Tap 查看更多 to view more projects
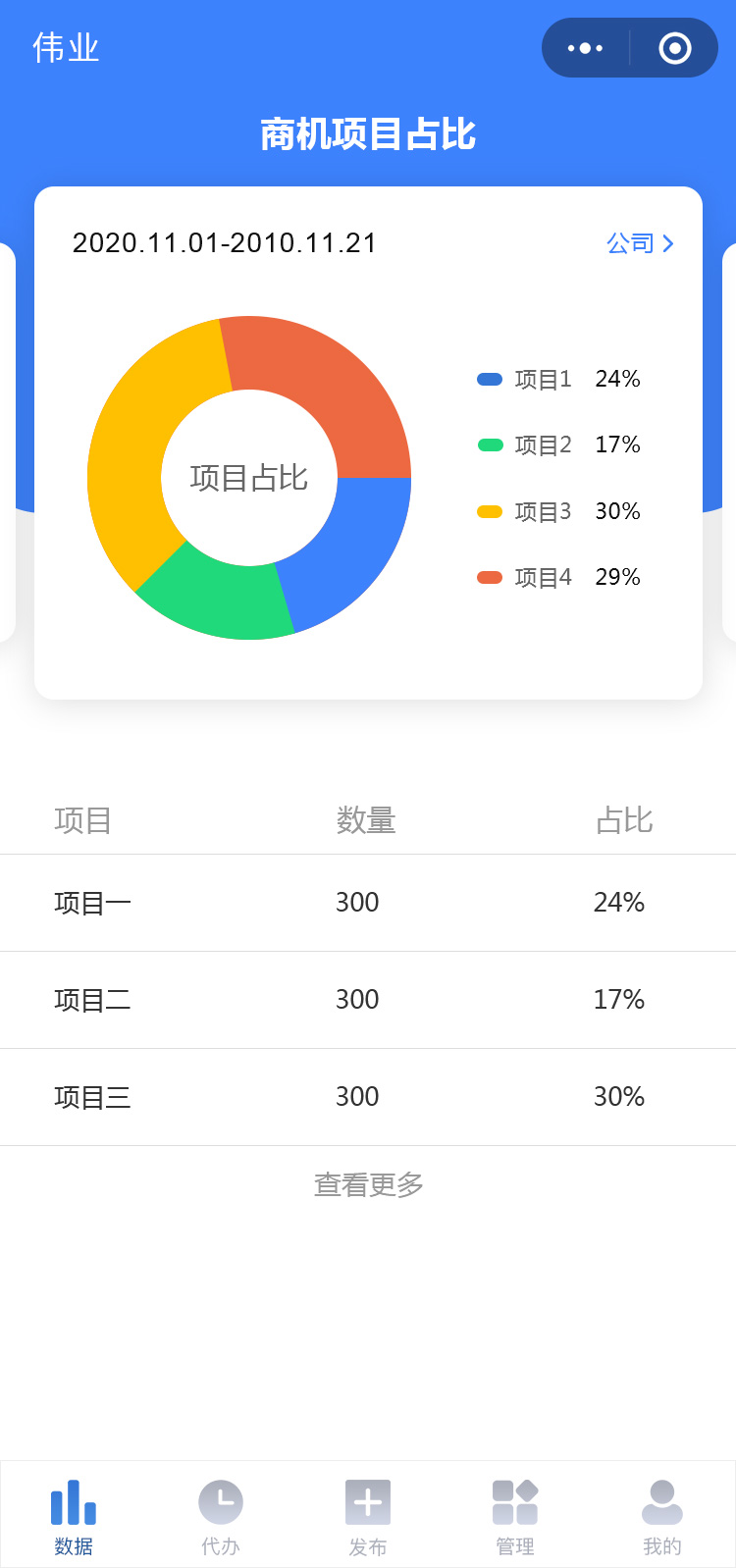Image resolution: width=736 pixels, height=1568 pixels. 368,1185
